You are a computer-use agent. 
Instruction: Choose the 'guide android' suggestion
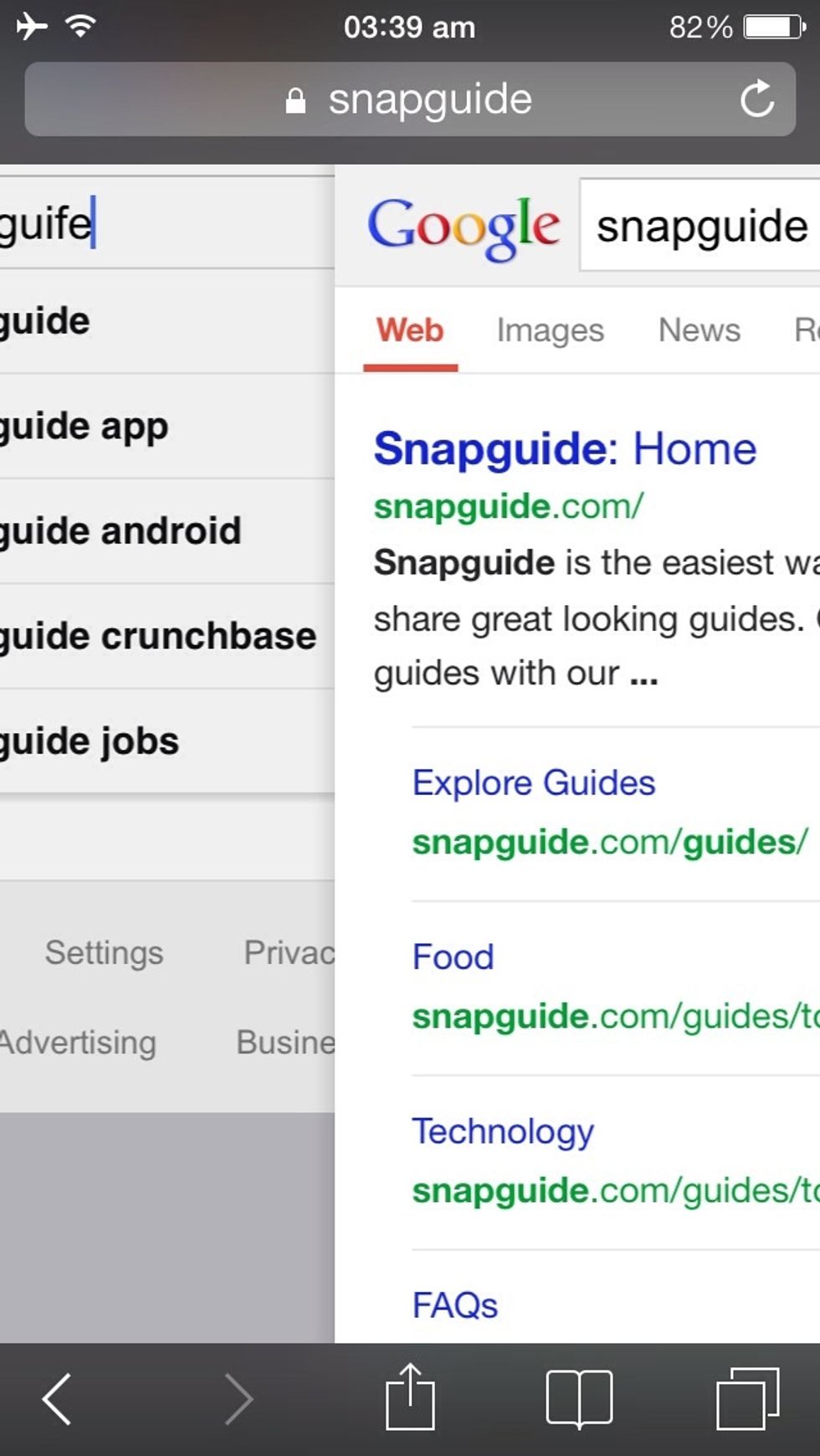167,531
